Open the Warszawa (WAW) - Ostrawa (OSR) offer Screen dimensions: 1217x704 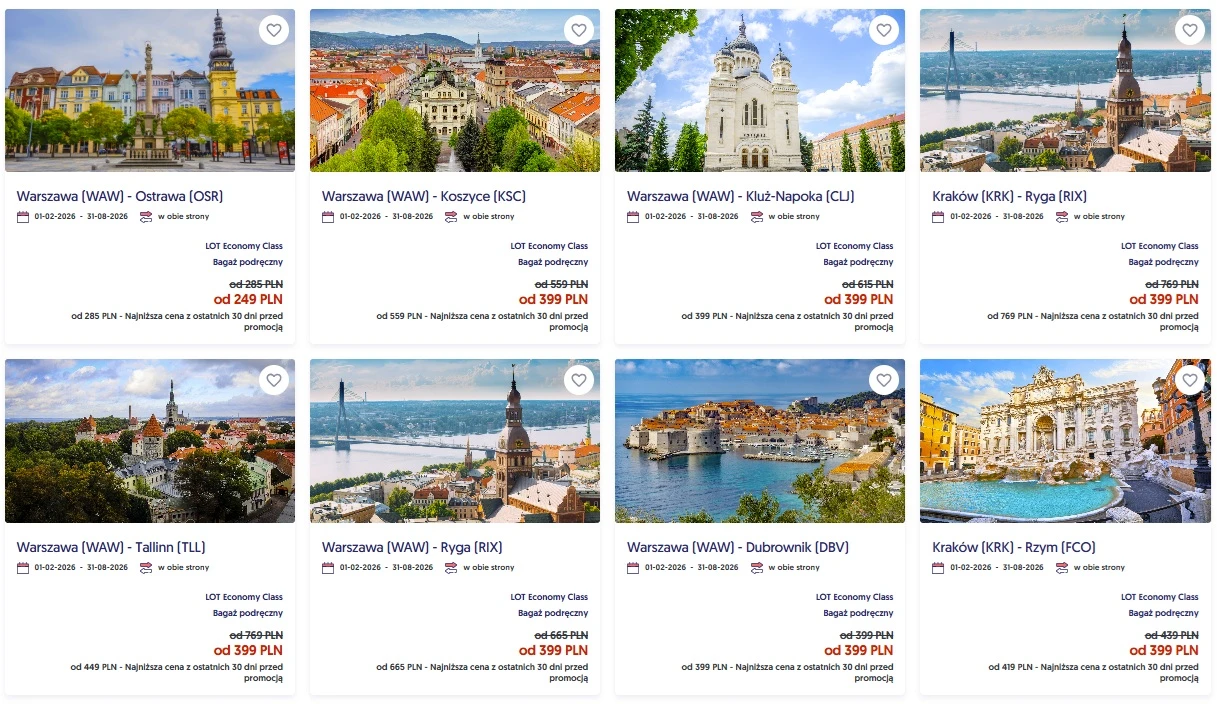point(120,196)
